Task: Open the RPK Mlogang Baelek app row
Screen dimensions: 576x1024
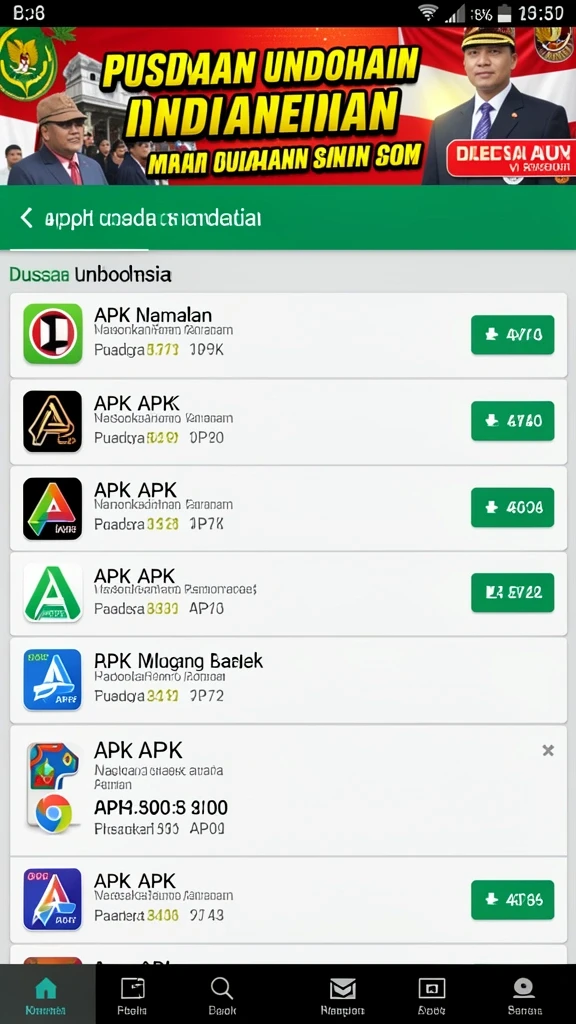Action: pyautogui.click(x=288, y=680)
